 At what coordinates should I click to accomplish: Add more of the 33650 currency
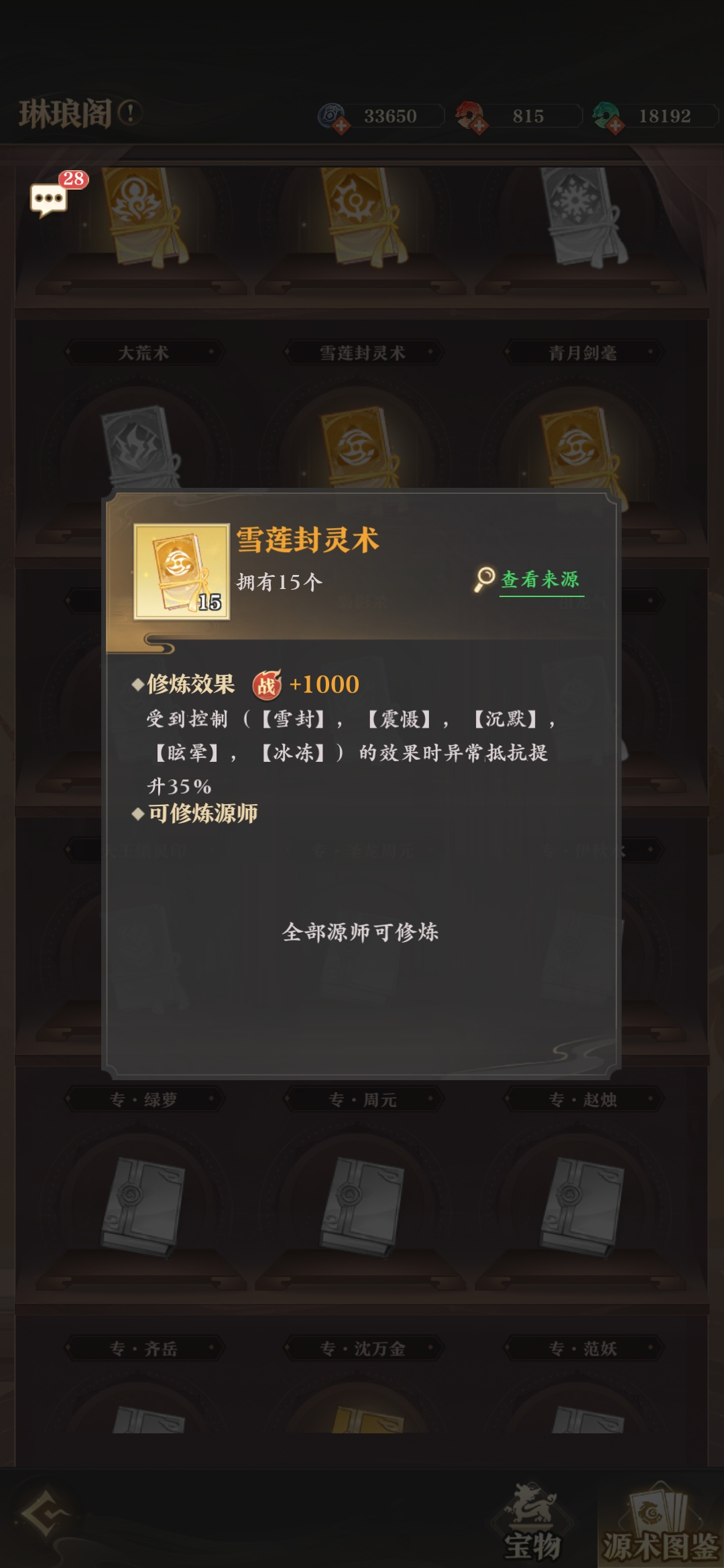tap(341, 125)
